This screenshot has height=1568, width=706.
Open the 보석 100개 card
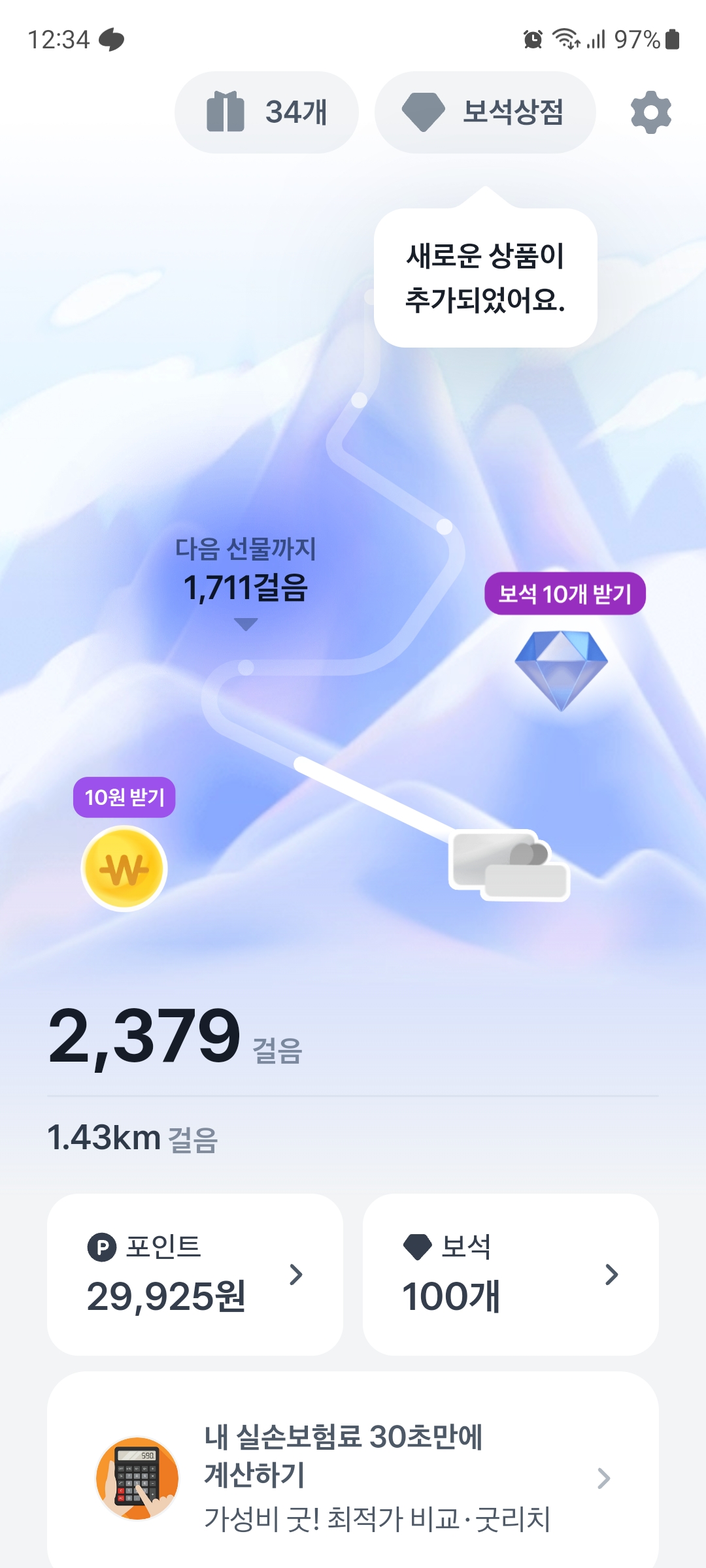click(510, 1274)
